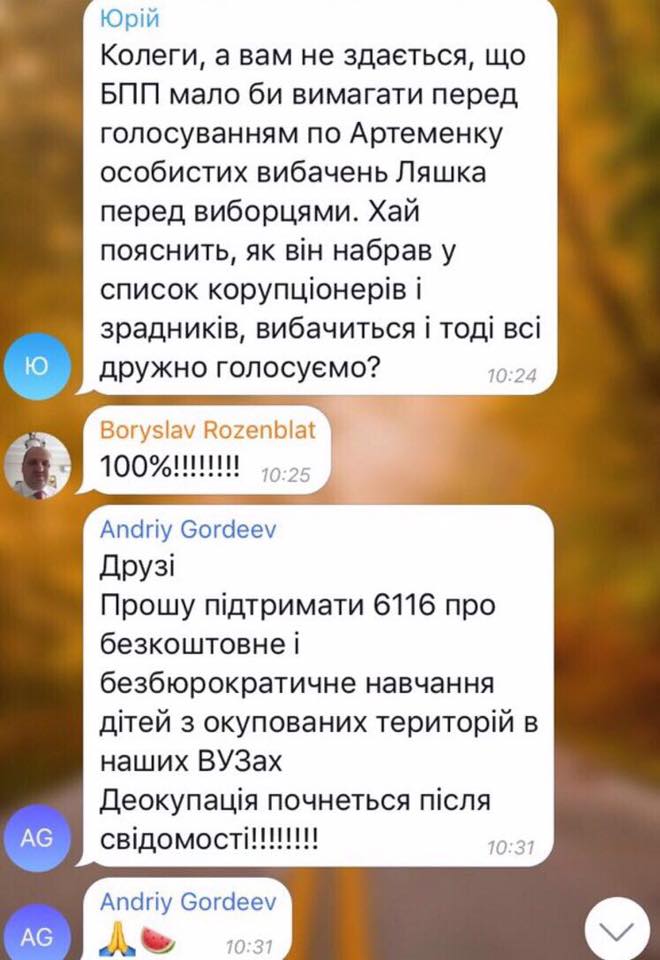Tap the Boryslav Rozenblat sender name

tap(206, 431)
